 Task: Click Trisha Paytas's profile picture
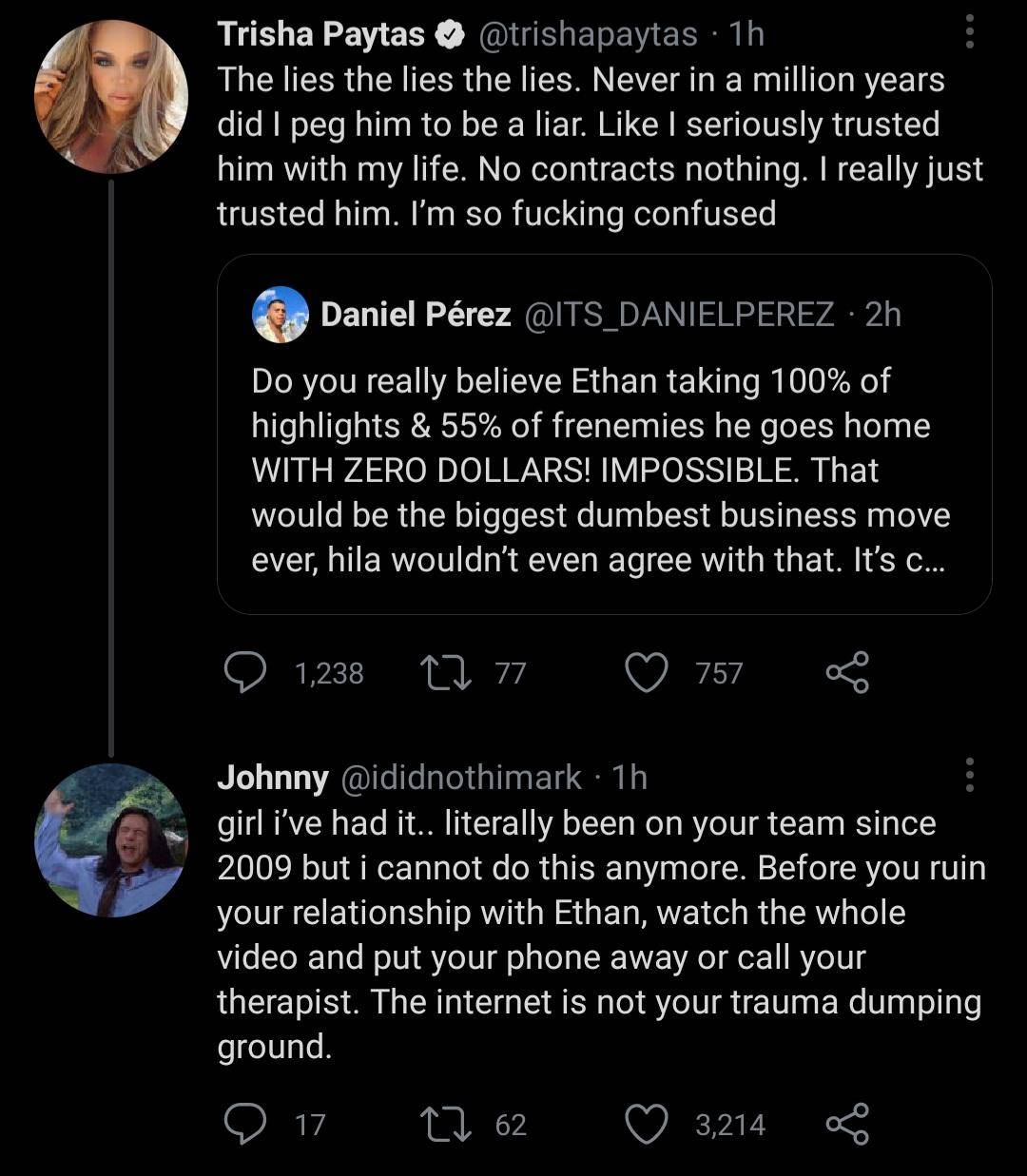click(x=113, y=95)
